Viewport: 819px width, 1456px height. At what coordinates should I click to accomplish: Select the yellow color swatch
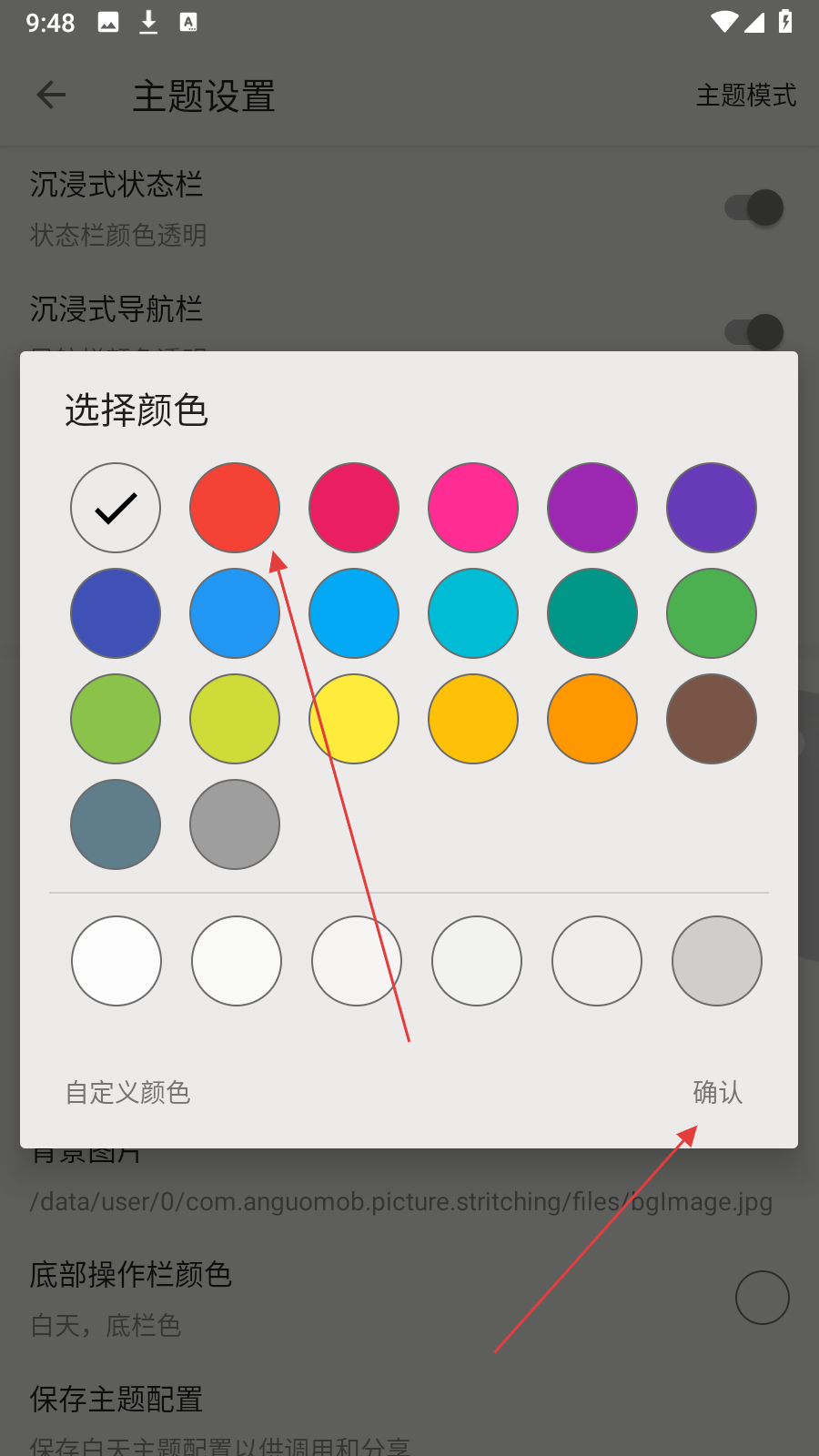click(354, 719)
